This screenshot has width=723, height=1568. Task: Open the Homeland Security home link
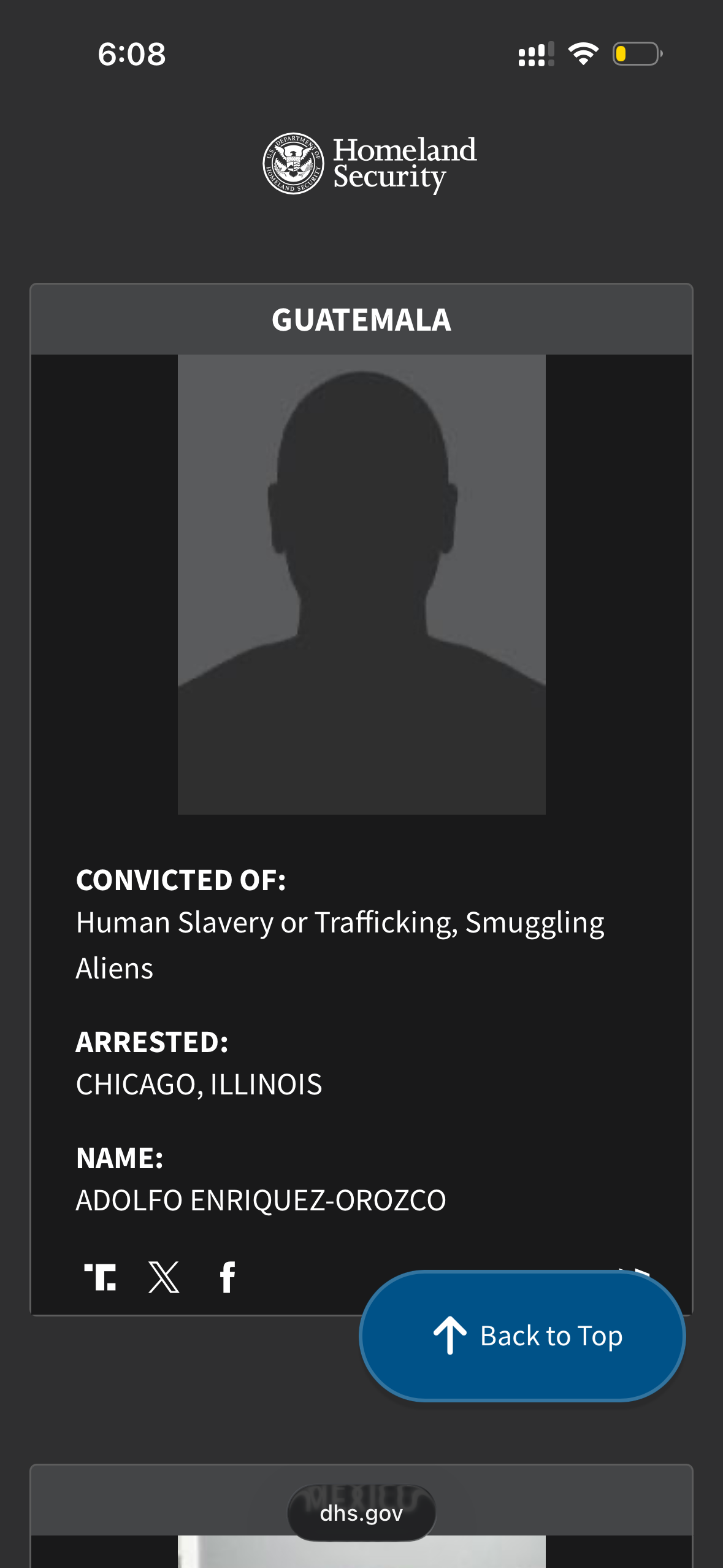pyautogui.click(x=370, y=163)
